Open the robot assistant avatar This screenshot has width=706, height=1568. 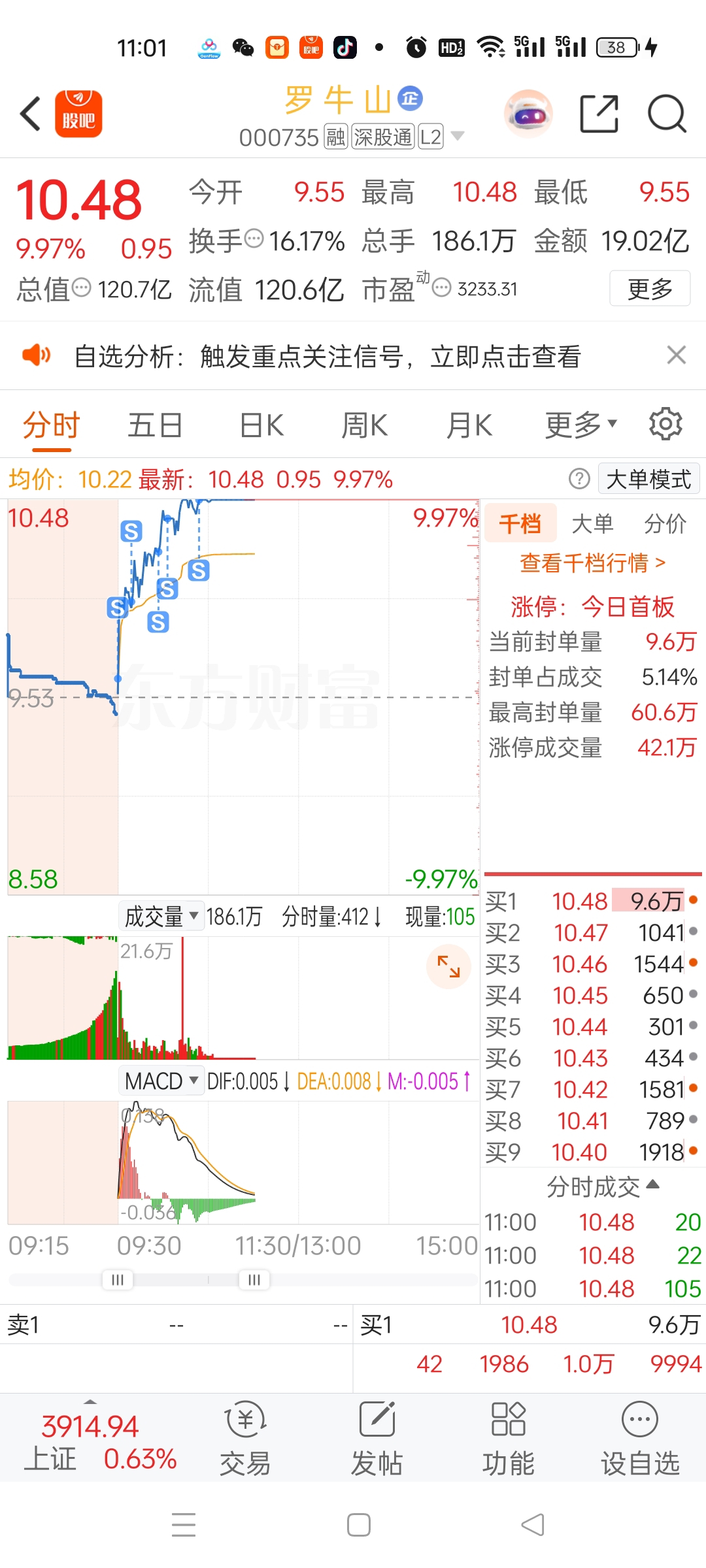click(x=529, y=114)
